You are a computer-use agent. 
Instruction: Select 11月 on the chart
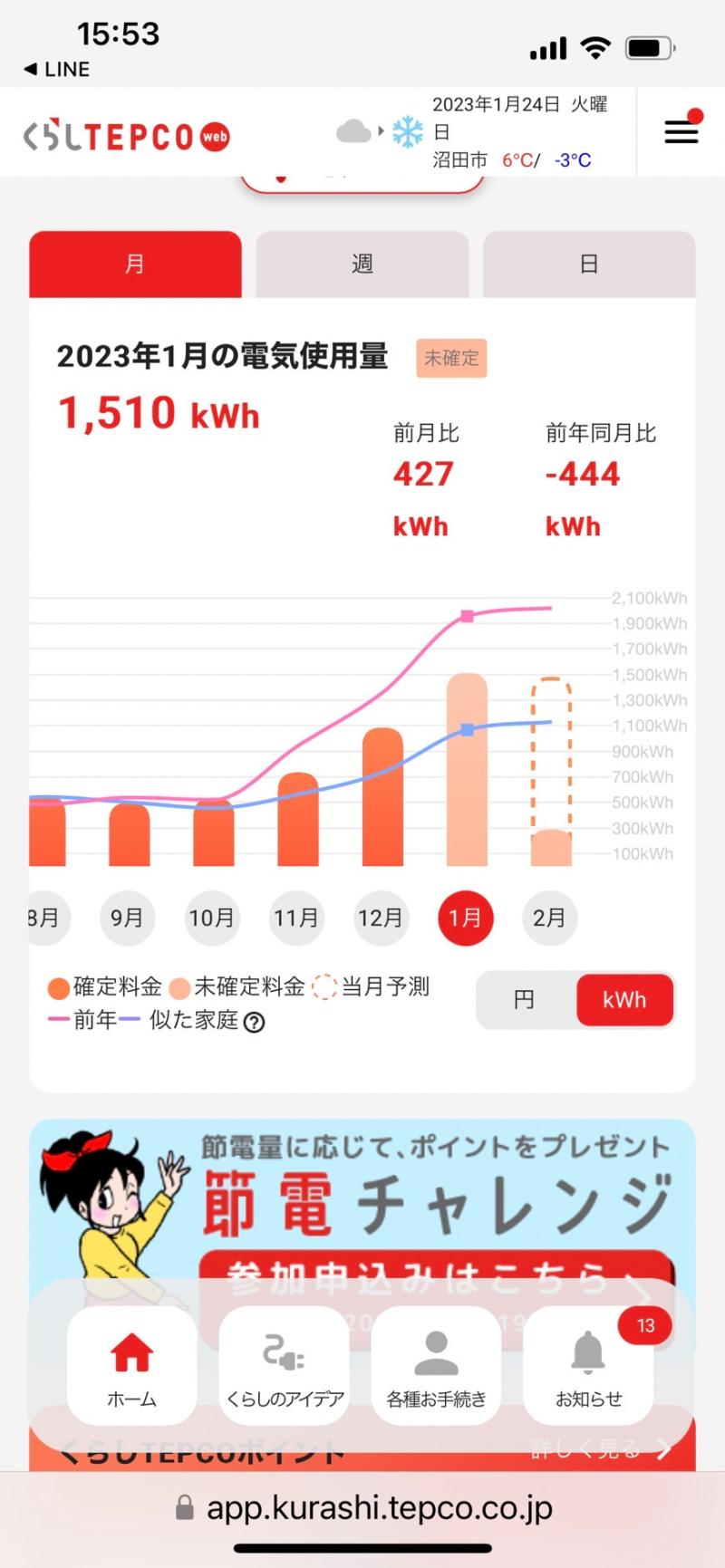(295, 918)
